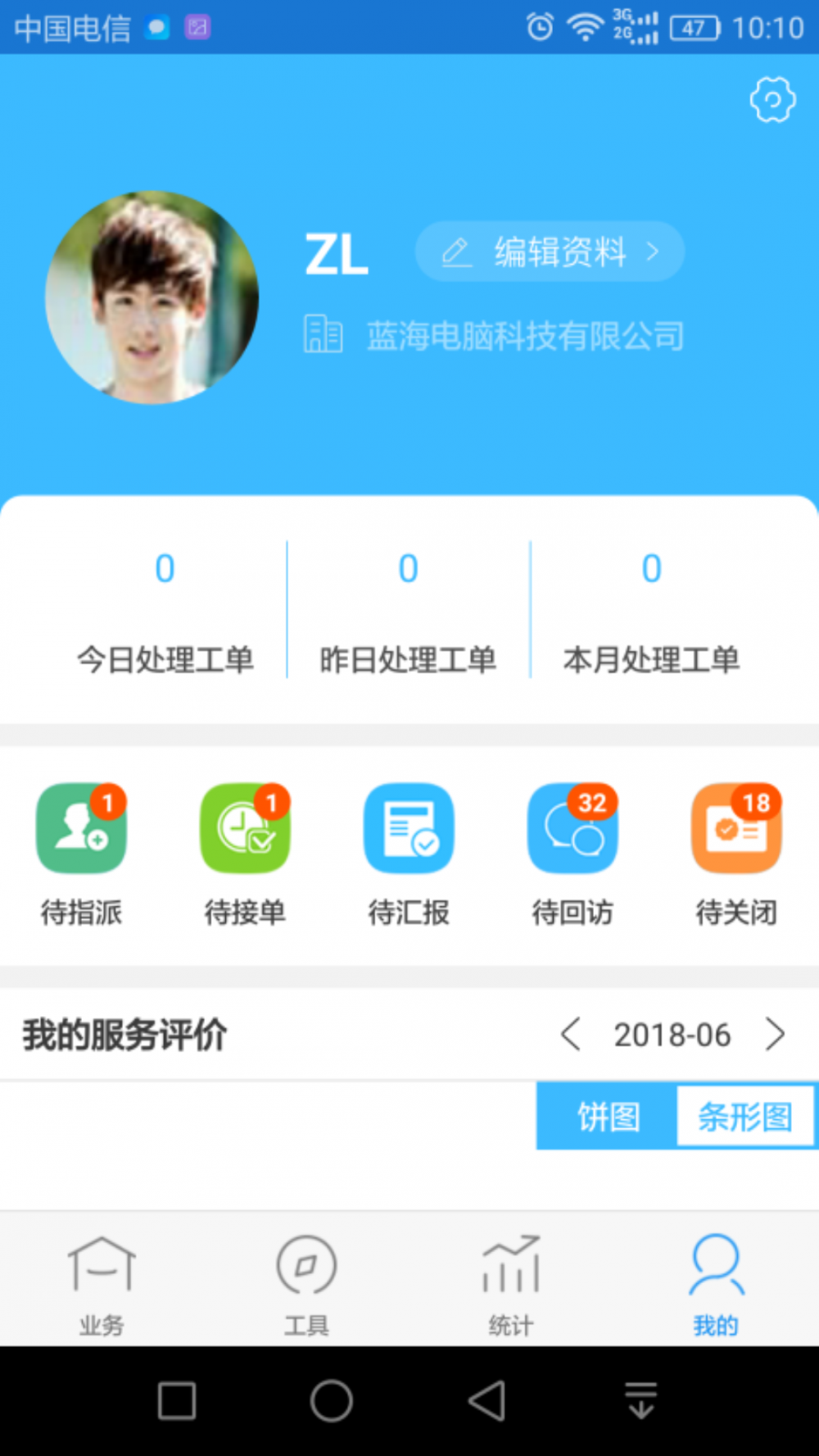Open 待接单 work orders
This screenshot has width=819, height=1456.
click(245, 855)
